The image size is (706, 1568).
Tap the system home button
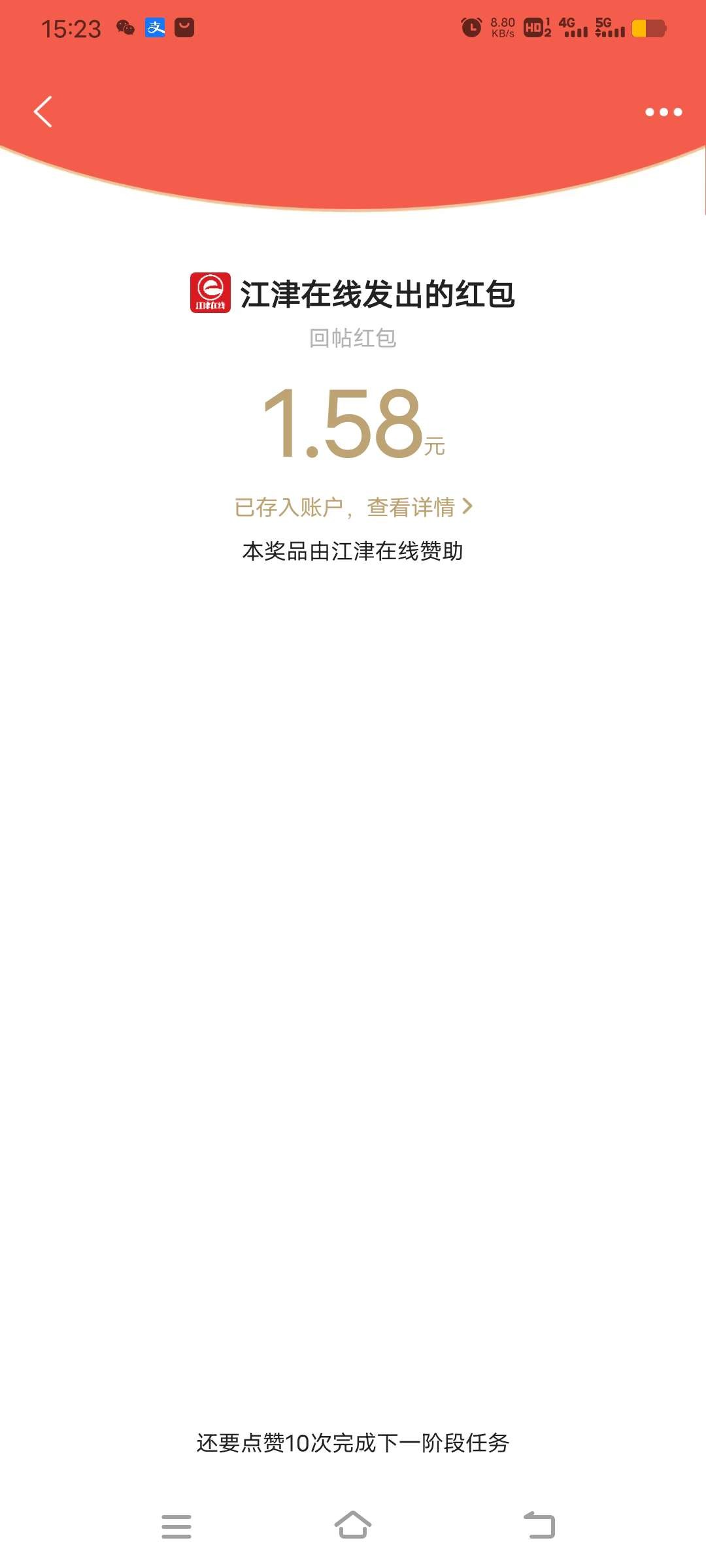353,1526
